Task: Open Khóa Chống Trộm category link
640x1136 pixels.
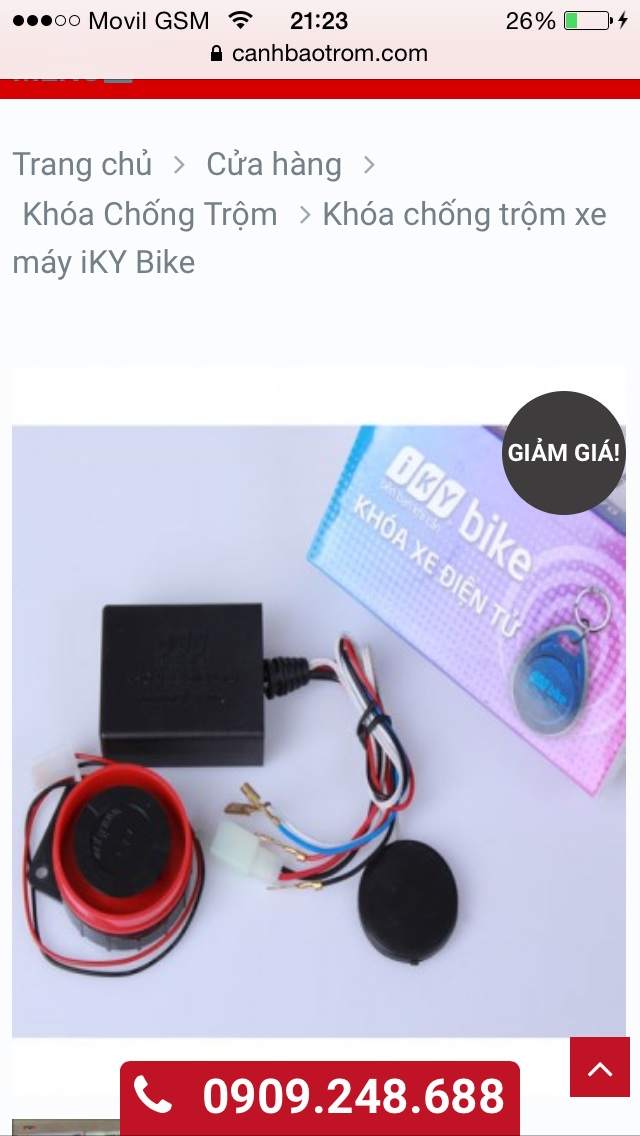Action: (150, 214)
